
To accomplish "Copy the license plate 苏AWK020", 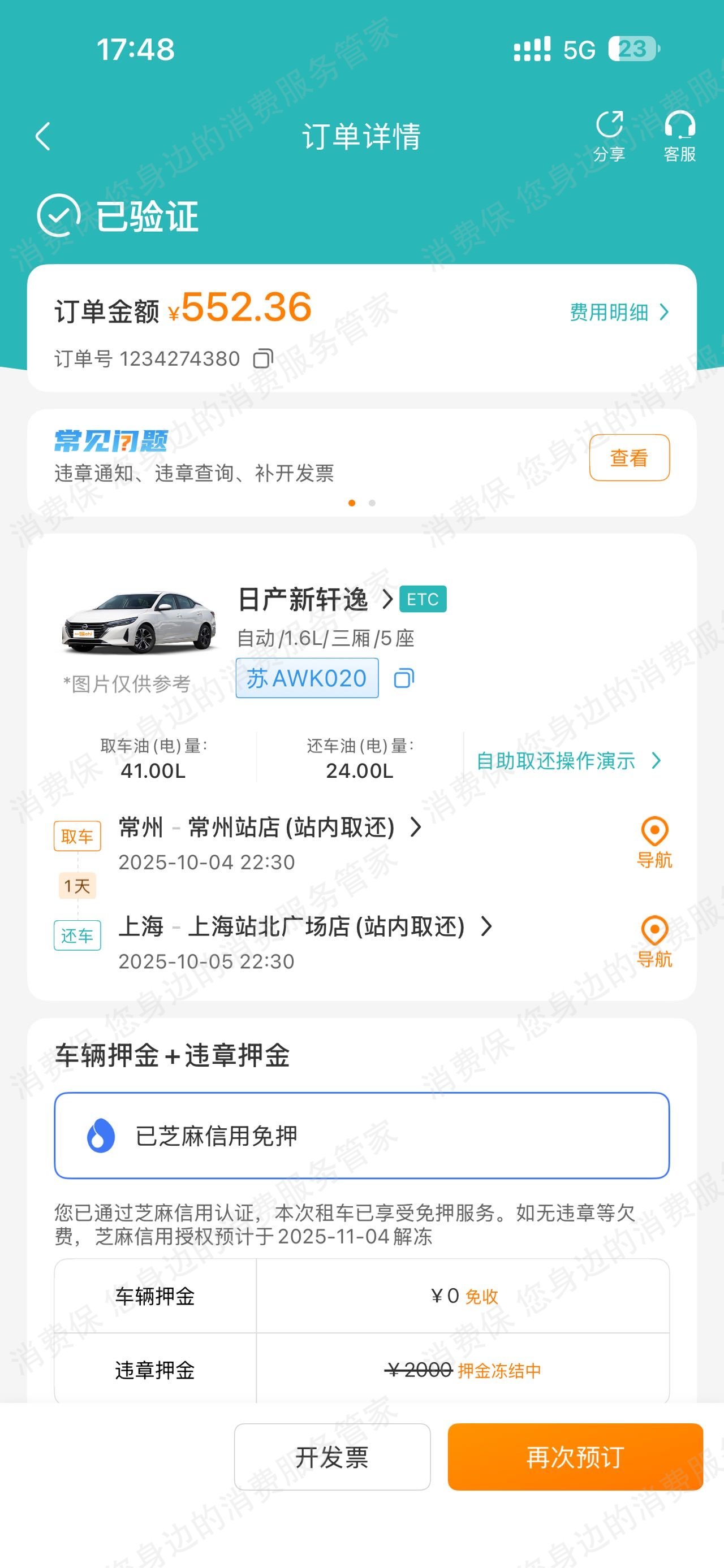I will pos(404,678).
